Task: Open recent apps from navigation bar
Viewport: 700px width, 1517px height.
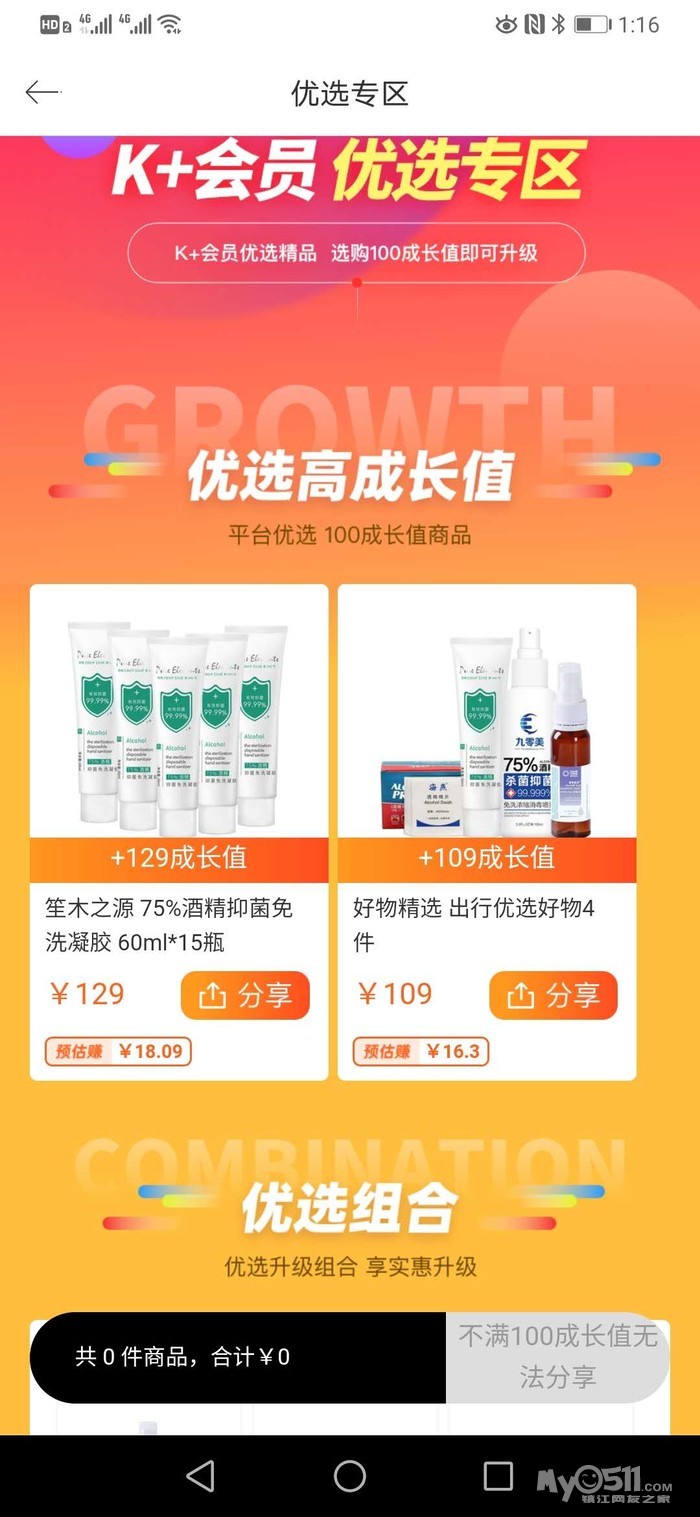Action: click(x=498, y=1476)
